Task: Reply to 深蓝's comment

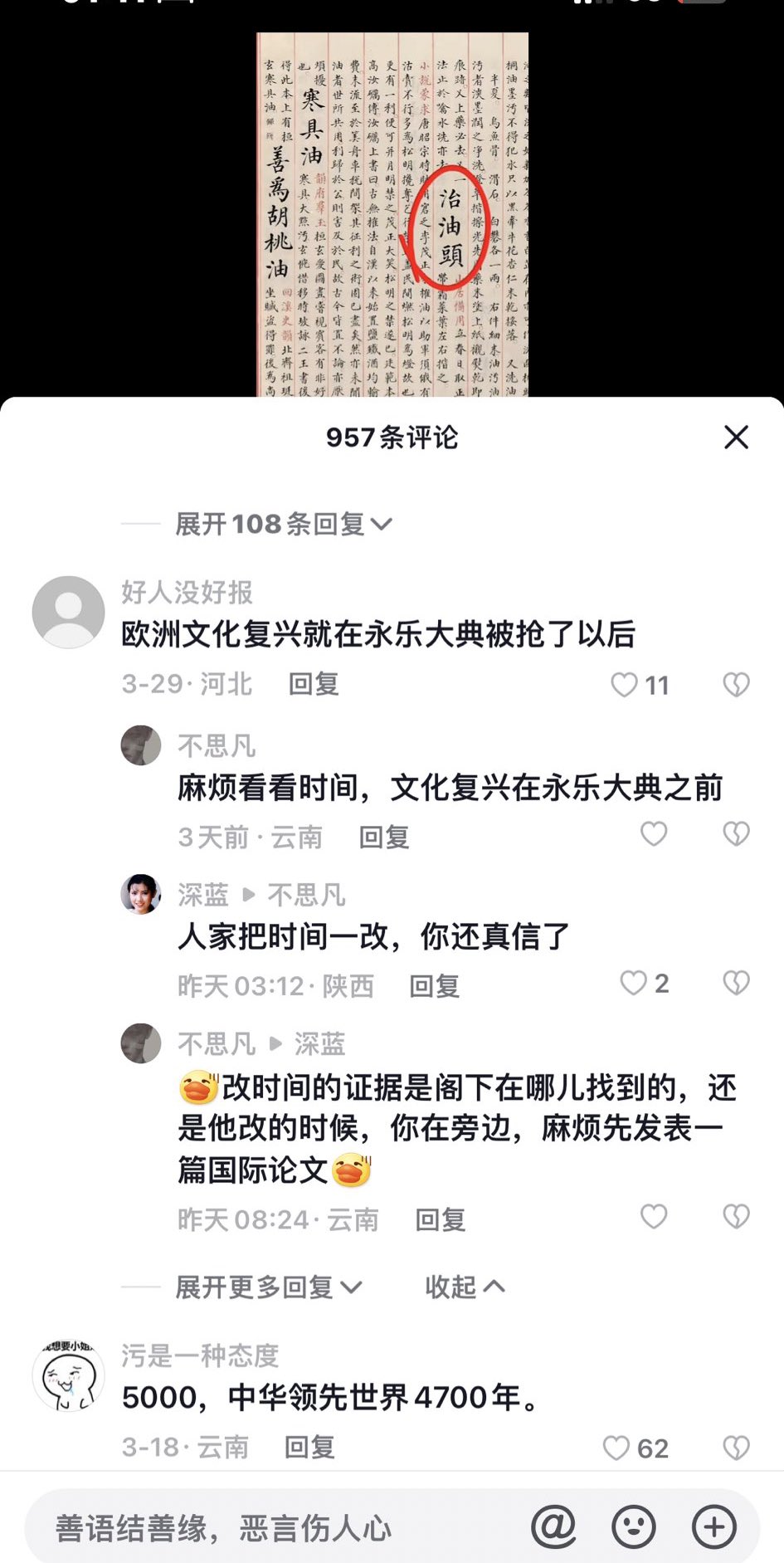Action: (x=435, y=986)
